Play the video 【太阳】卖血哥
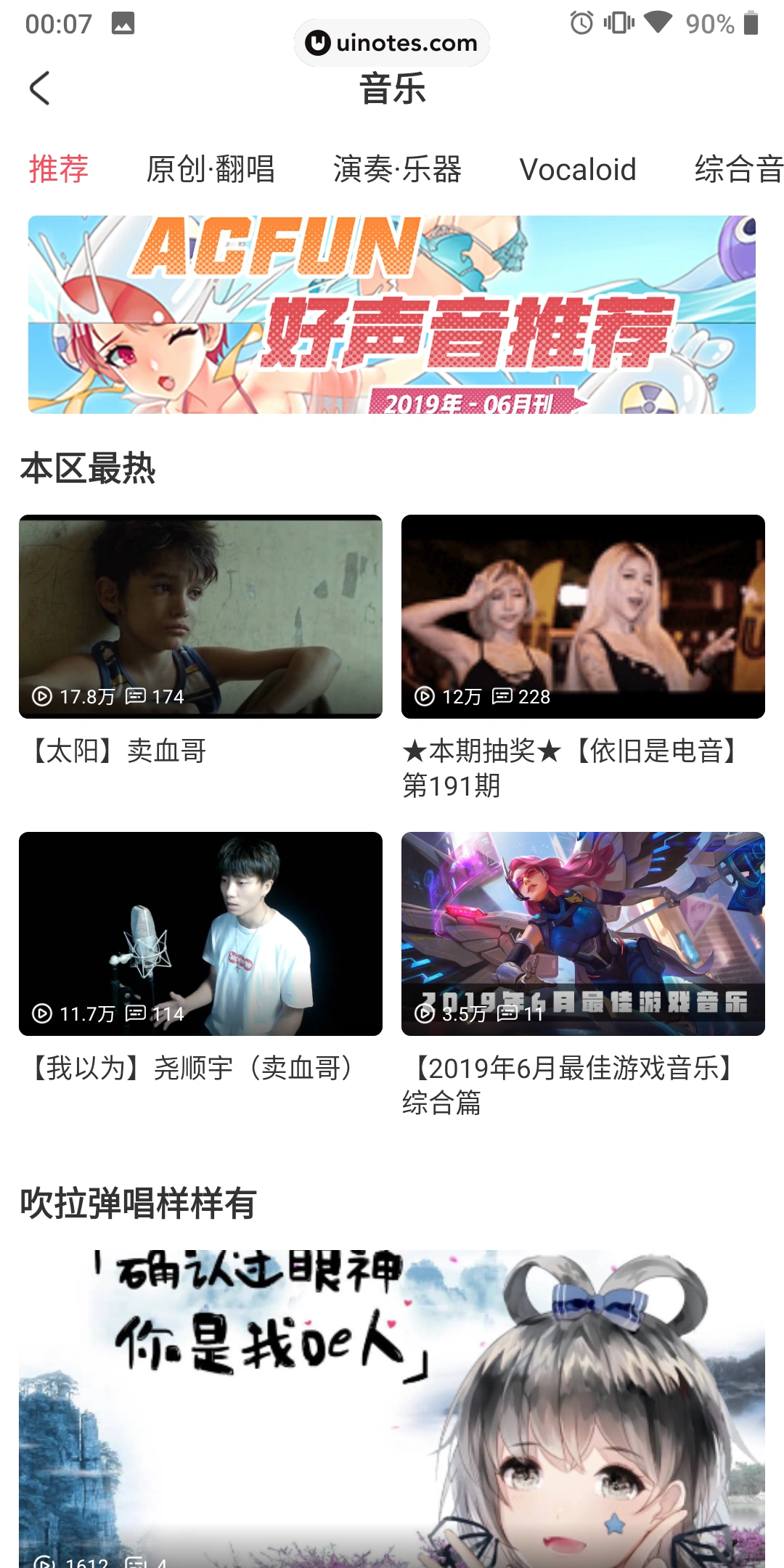The height and width of the screenshot is (1568, 784). click(200, 616)
